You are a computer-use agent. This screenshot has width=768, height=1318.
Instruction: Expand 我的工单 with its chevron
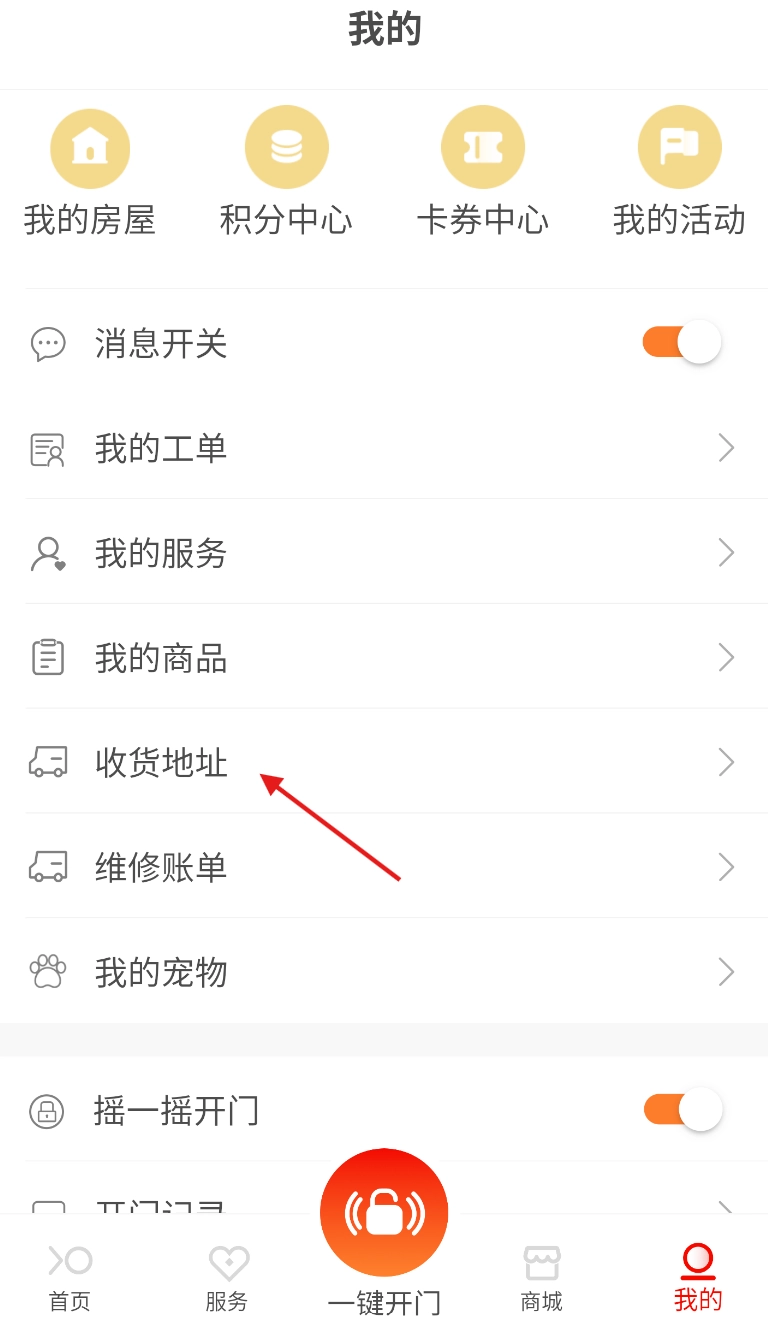pyautogui.click(x=726, y=448)
